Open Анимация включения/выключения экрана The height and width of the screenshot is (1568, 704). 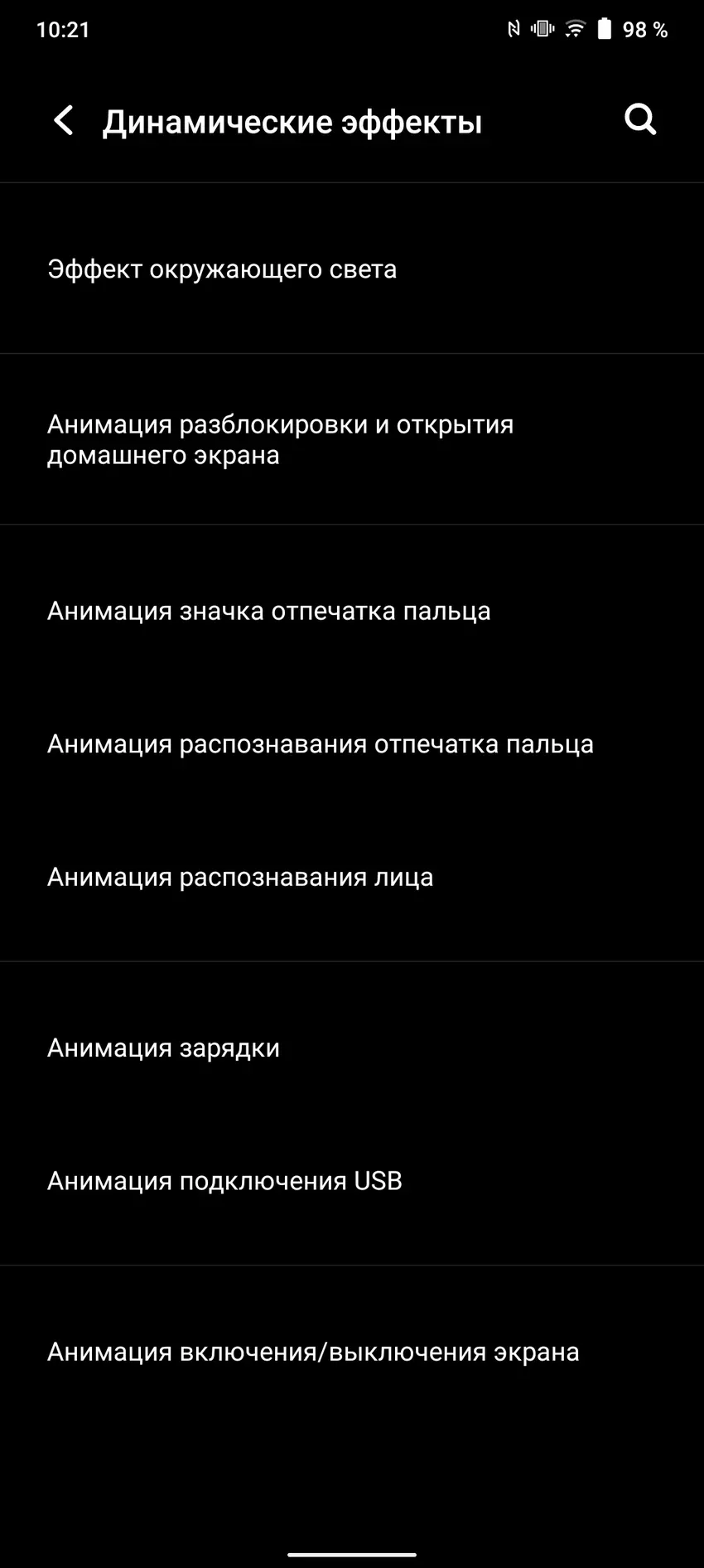click(313, 1353)
